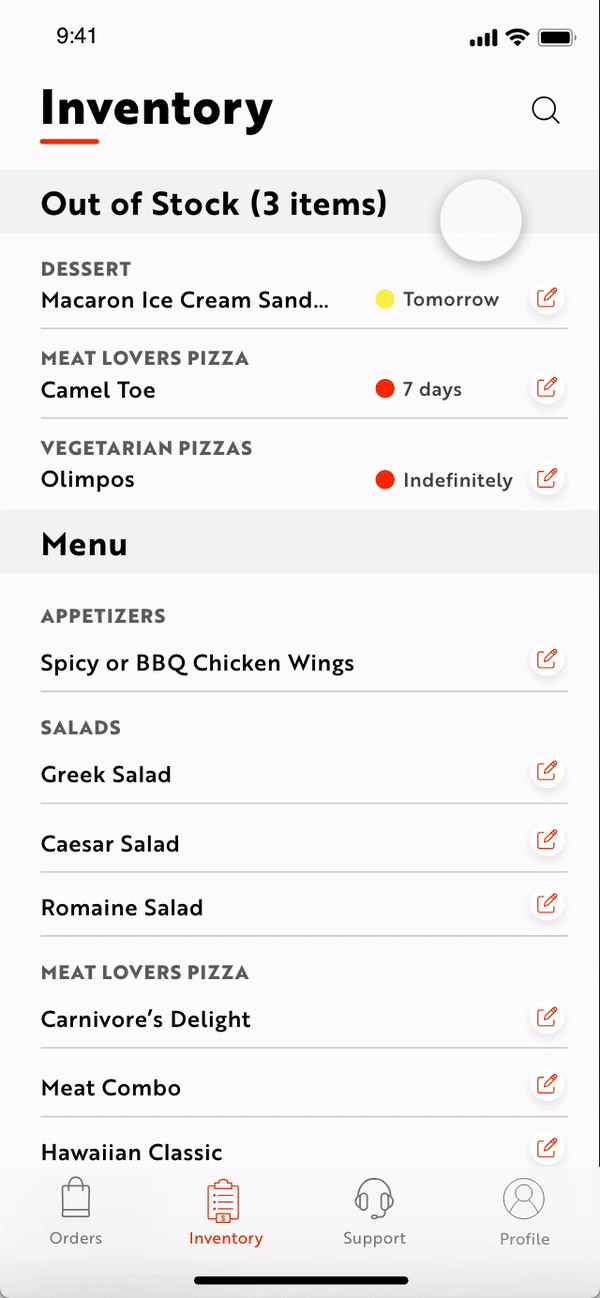Edit the Hawaiian Classic item
The height and width of the screenshot is (1298, 600).
546,1148
